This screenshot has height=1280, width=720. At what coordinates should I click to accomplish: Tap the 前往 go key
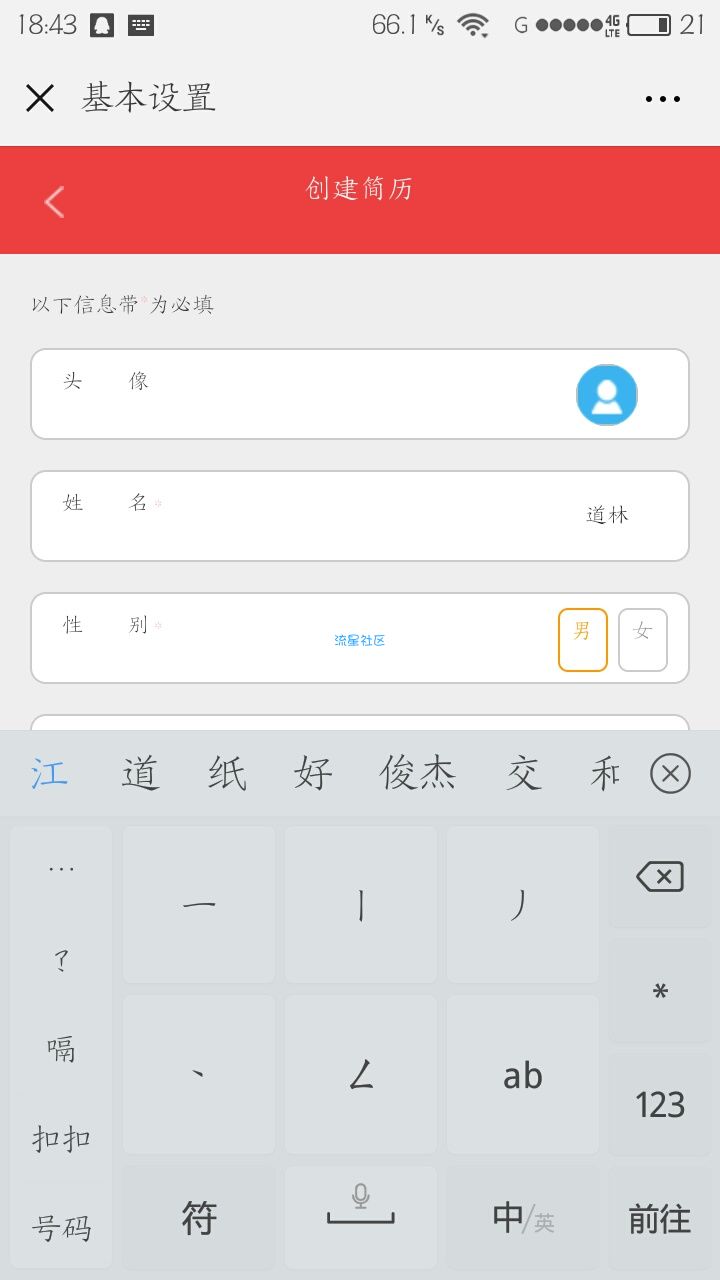coord(660,1218)
